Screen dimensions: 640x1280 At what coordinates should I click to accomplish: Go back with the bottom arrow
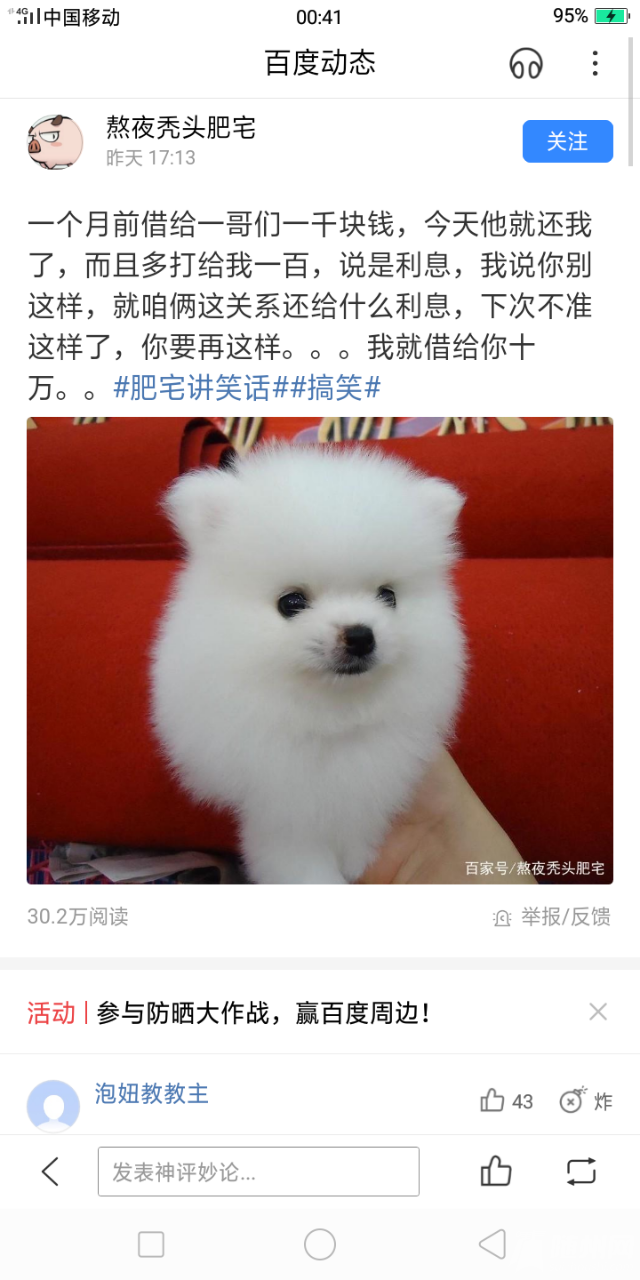(x=50, y=1171)
